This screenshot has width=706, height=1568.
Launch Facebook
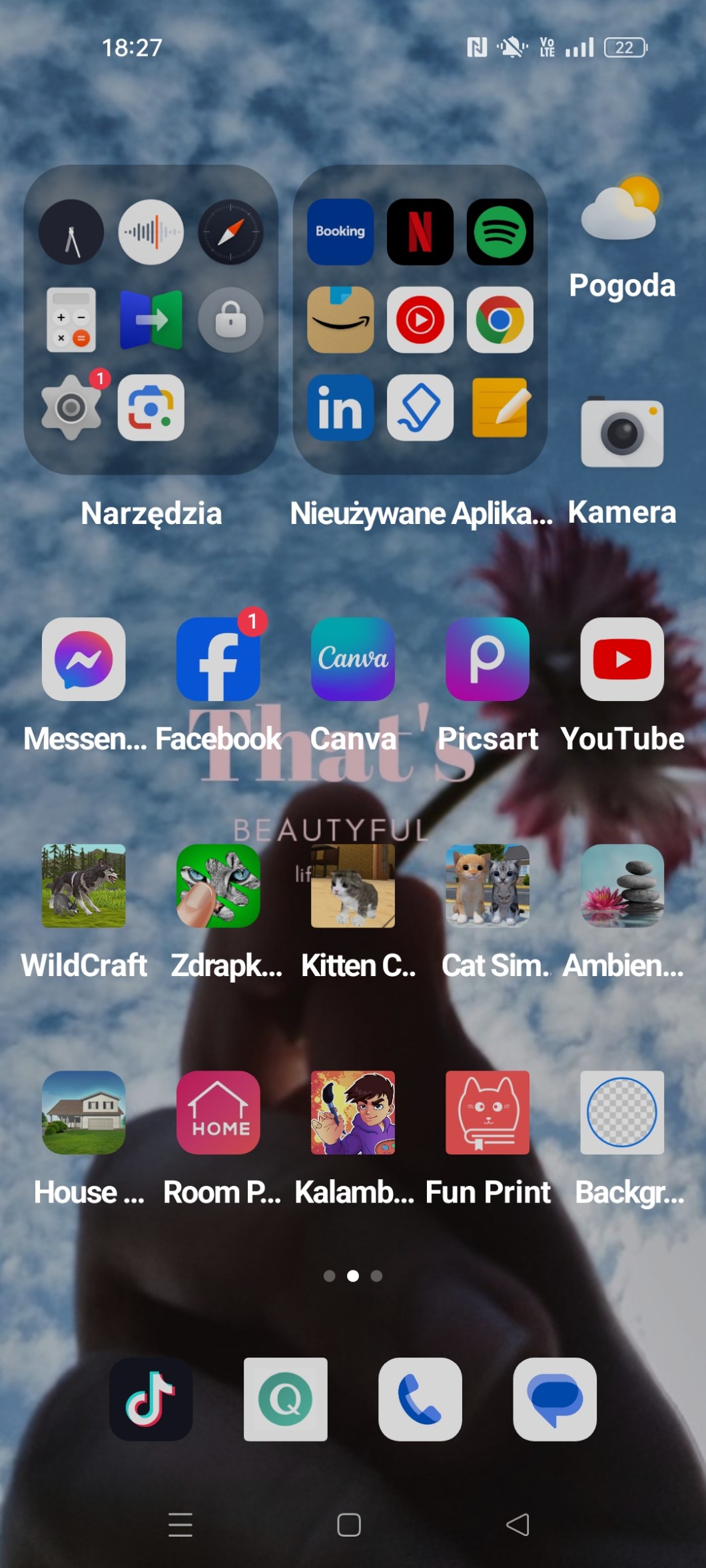(218, 659)
